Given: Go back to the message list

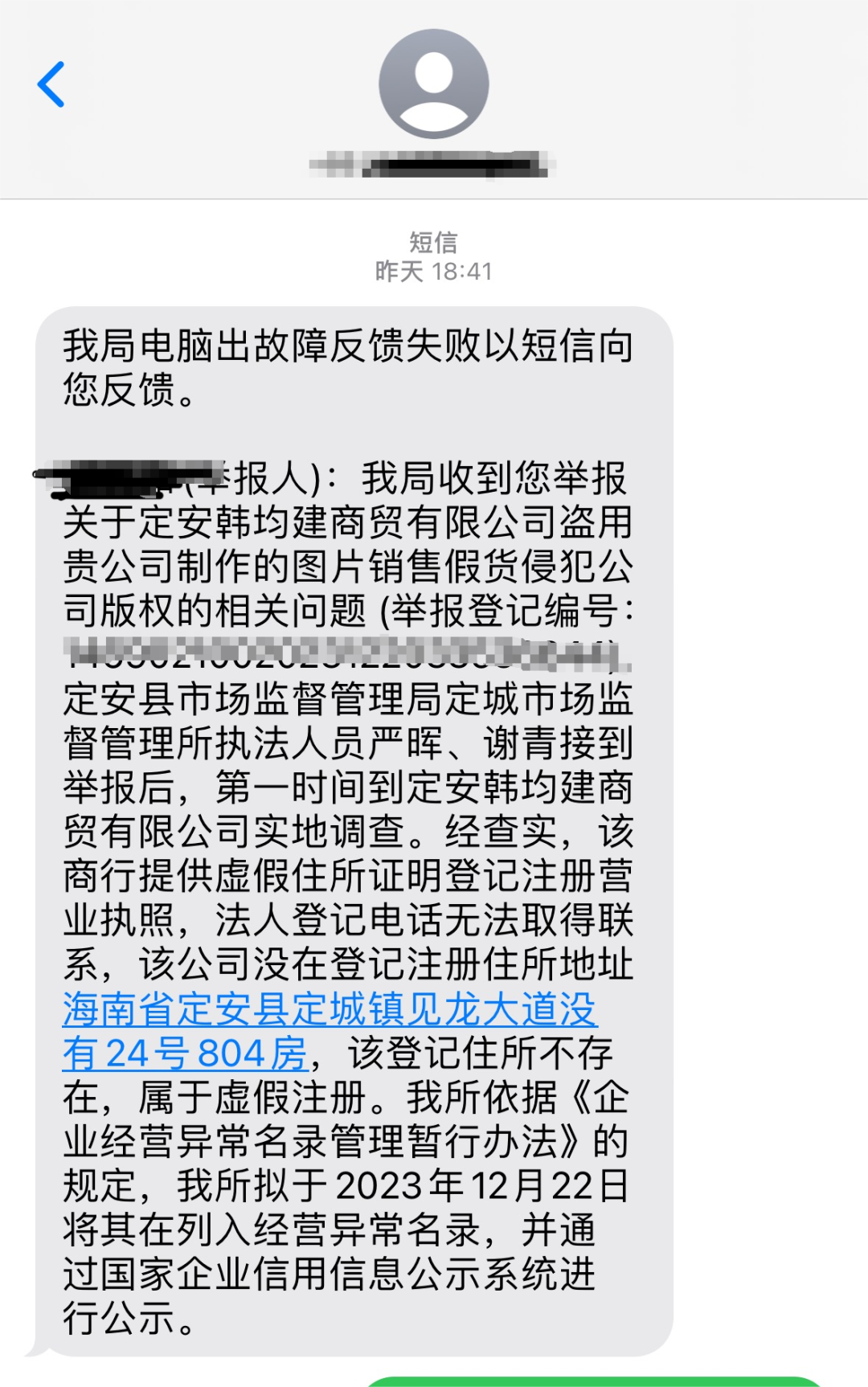Looking at the screenshot, I should [x=51, y=84].
